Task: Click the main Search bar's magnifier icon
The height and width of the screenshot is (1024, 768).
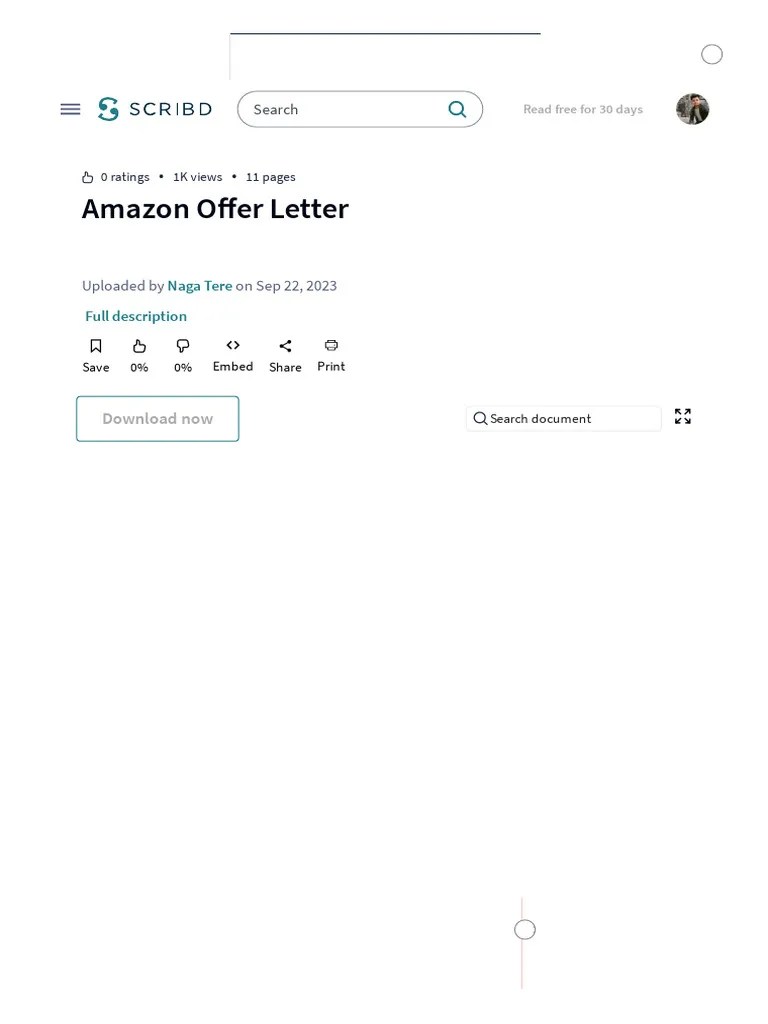Action: click(457, 109)
